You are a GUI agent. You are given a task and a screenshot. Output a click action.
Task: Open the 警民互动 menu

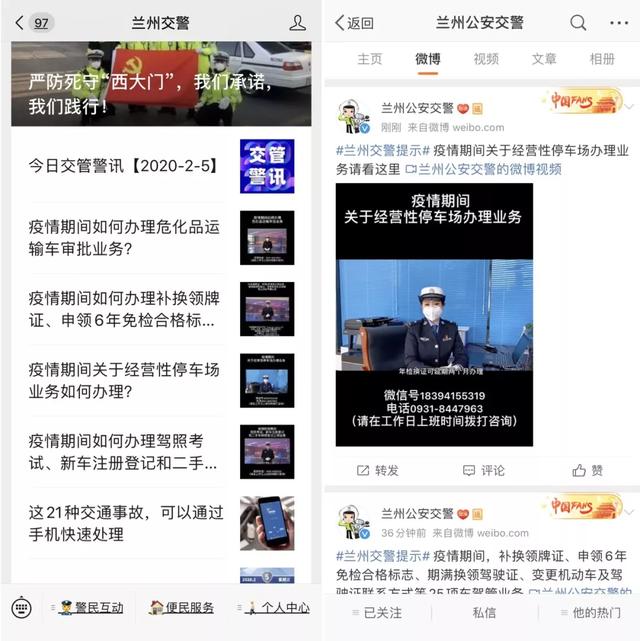pos(91,607)
